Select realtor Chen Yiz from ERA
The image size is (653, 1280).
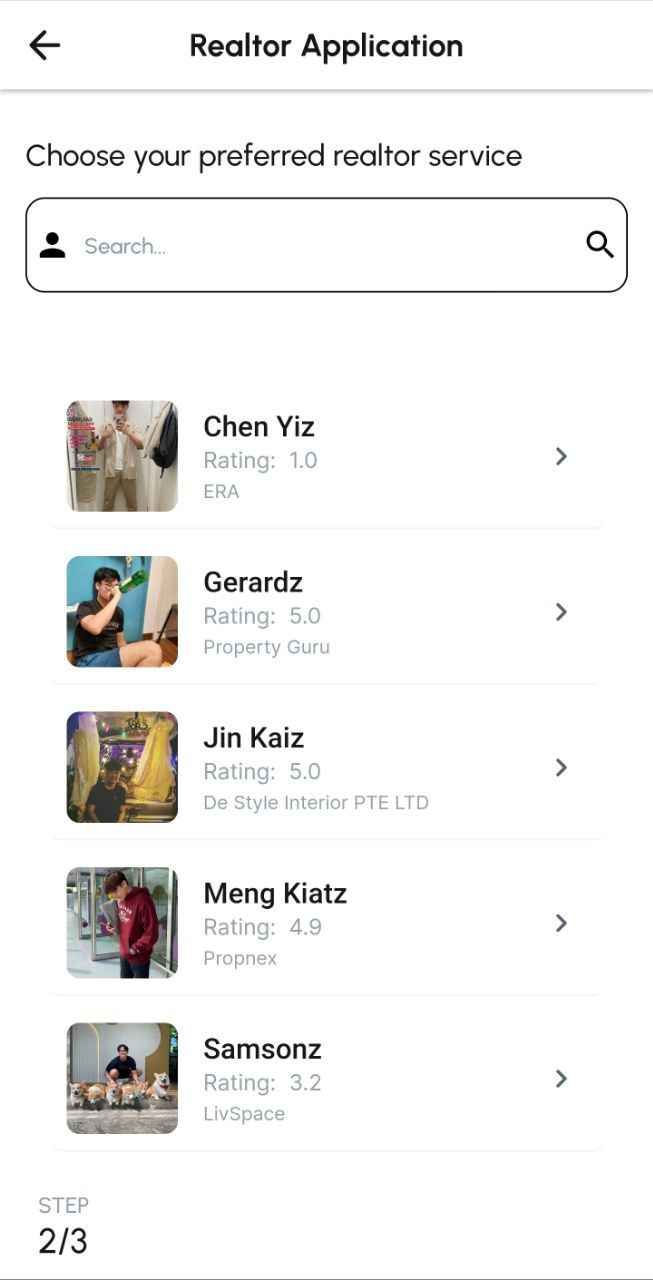pyautogui.click(x=326, y=457)
